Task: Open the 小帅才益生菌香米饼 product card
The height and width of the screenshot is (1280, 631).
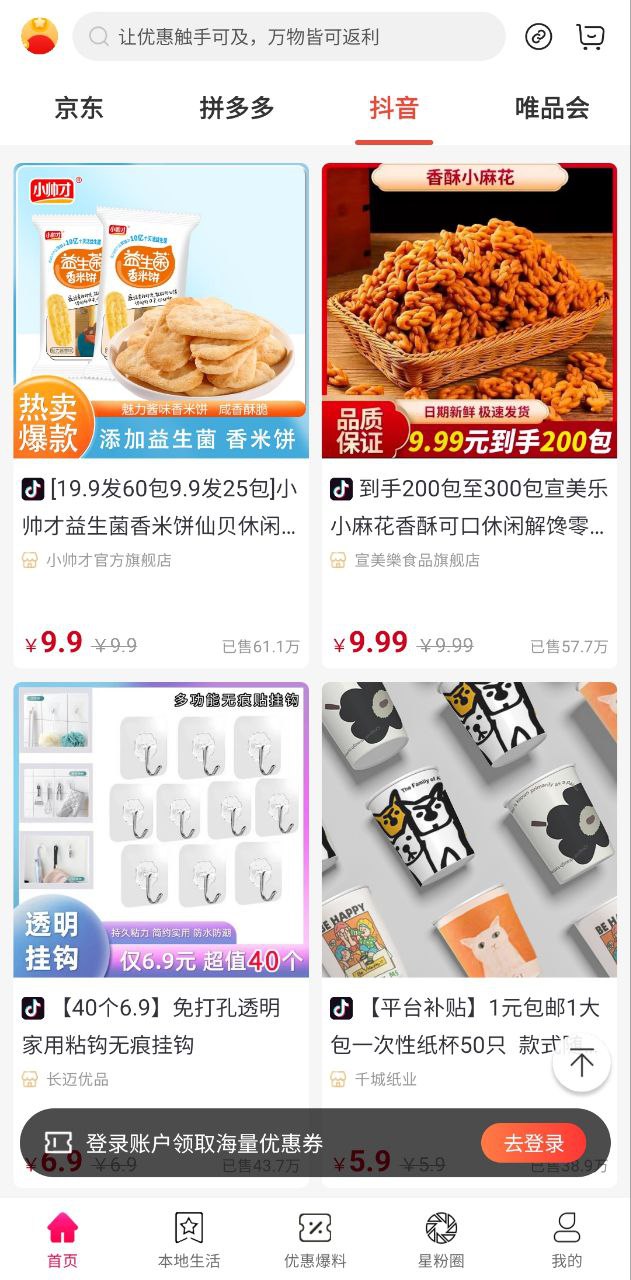Action: pos(161,415)
